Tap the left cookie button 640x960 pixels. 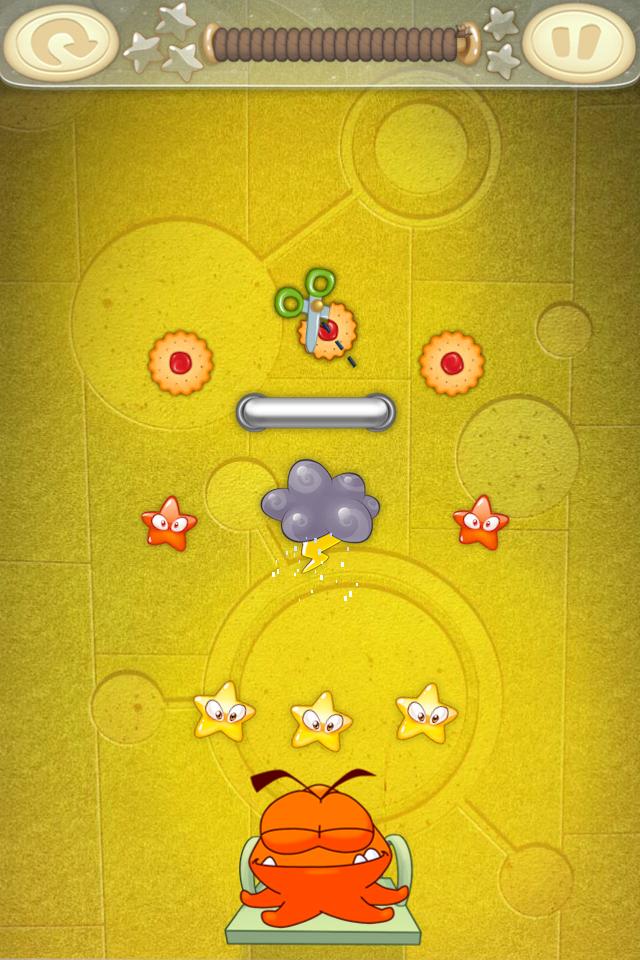tap(181, 362)
